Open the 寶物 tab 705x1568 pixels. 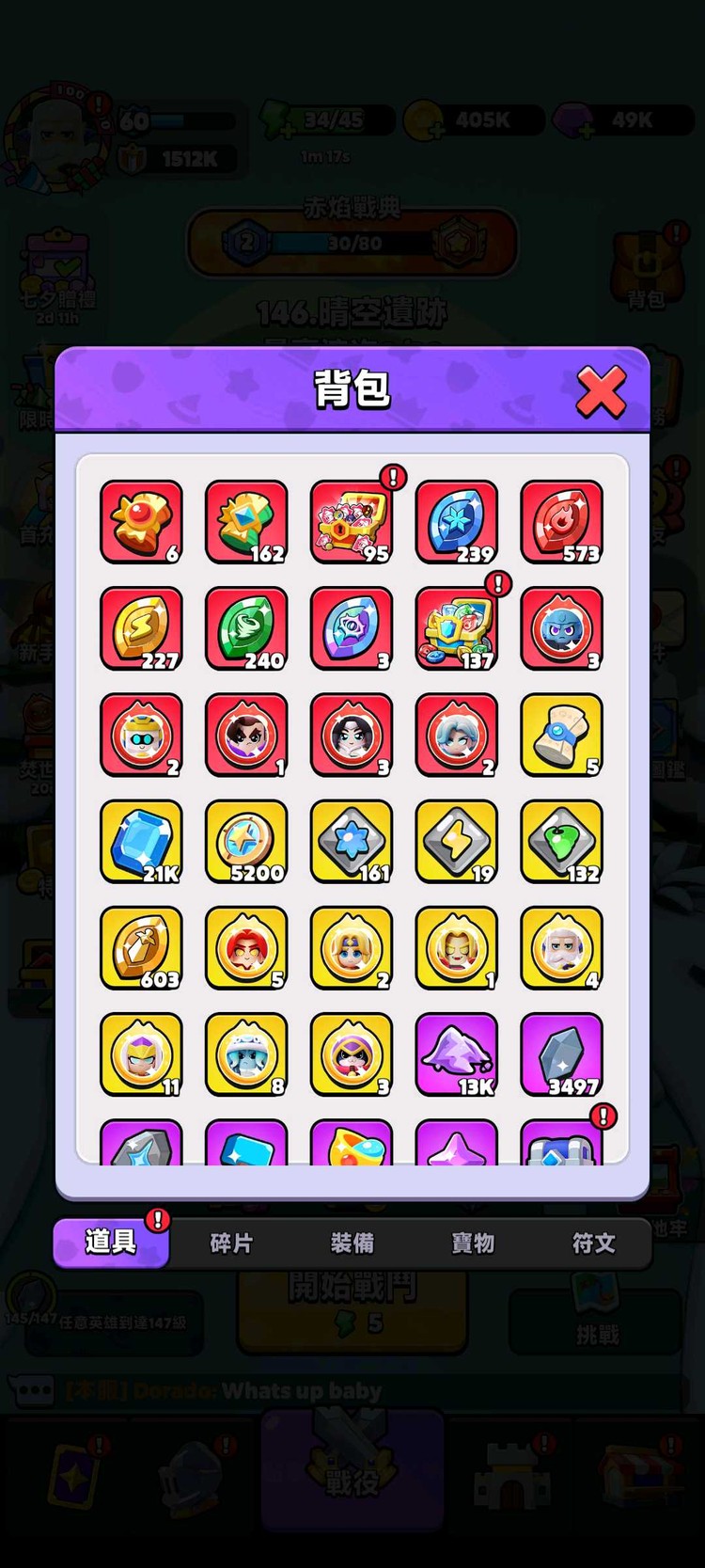[473, 1243]
